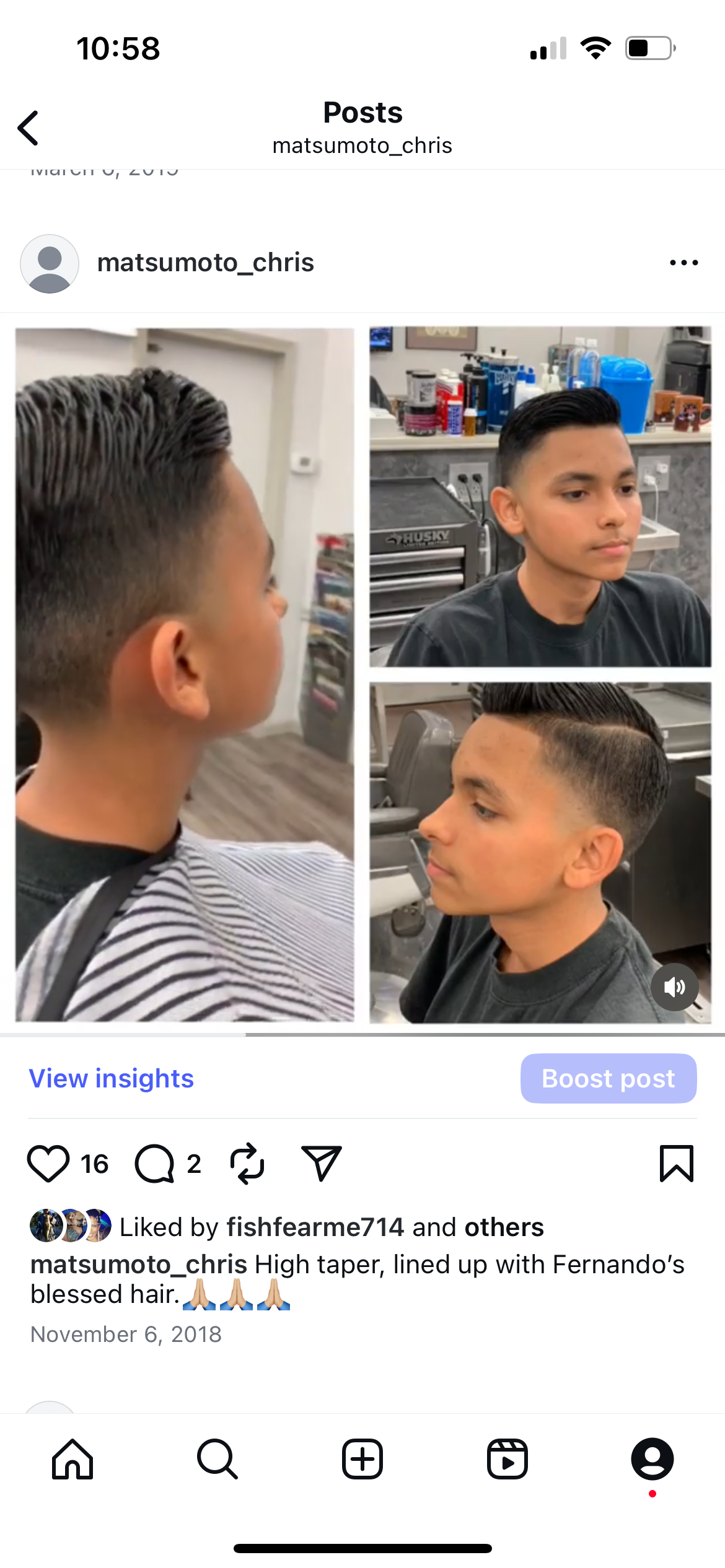
Task: Create a new post with plus
Action: [x=362, y=1459]
